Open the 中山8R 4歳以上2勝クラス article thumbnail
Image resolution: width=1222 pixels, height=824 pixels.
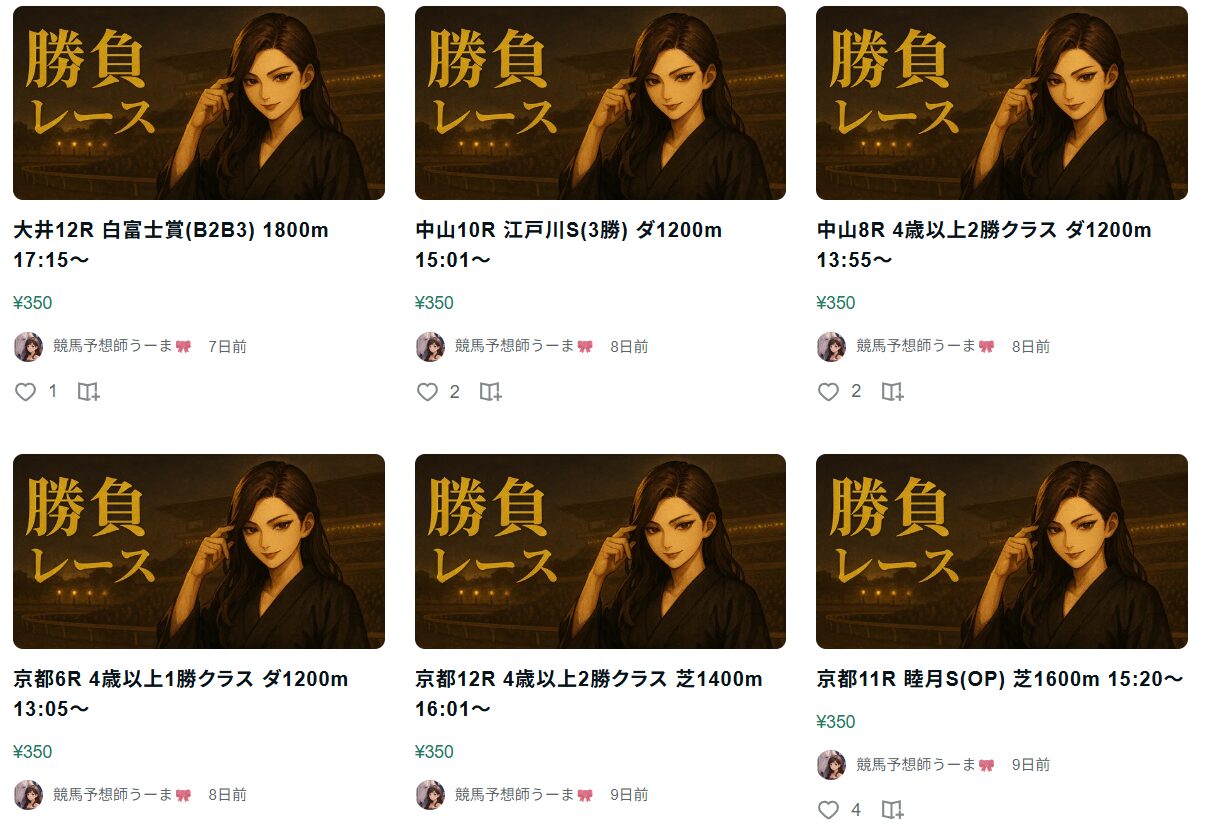tap(1001, 103)
